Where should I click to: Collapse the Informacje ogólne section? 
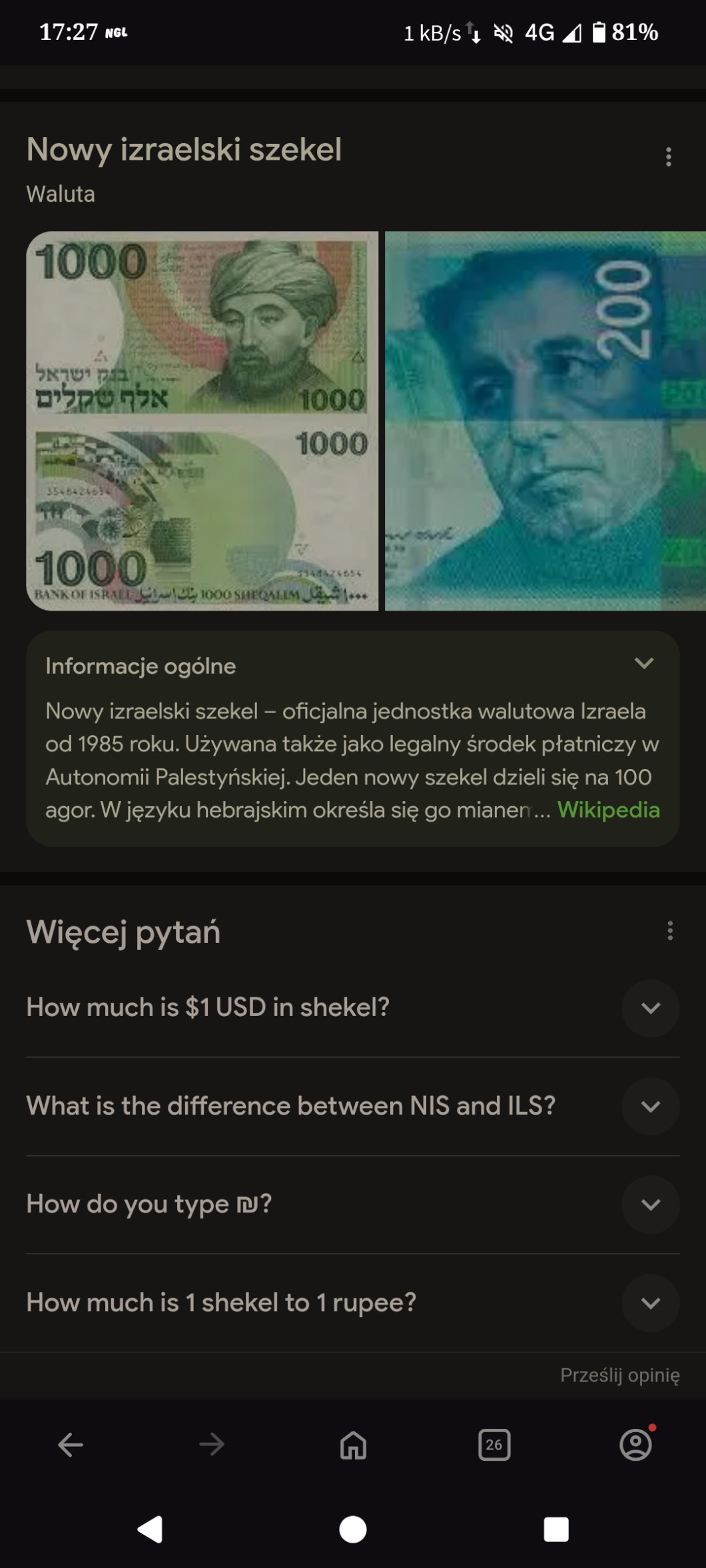pos(643,664)
